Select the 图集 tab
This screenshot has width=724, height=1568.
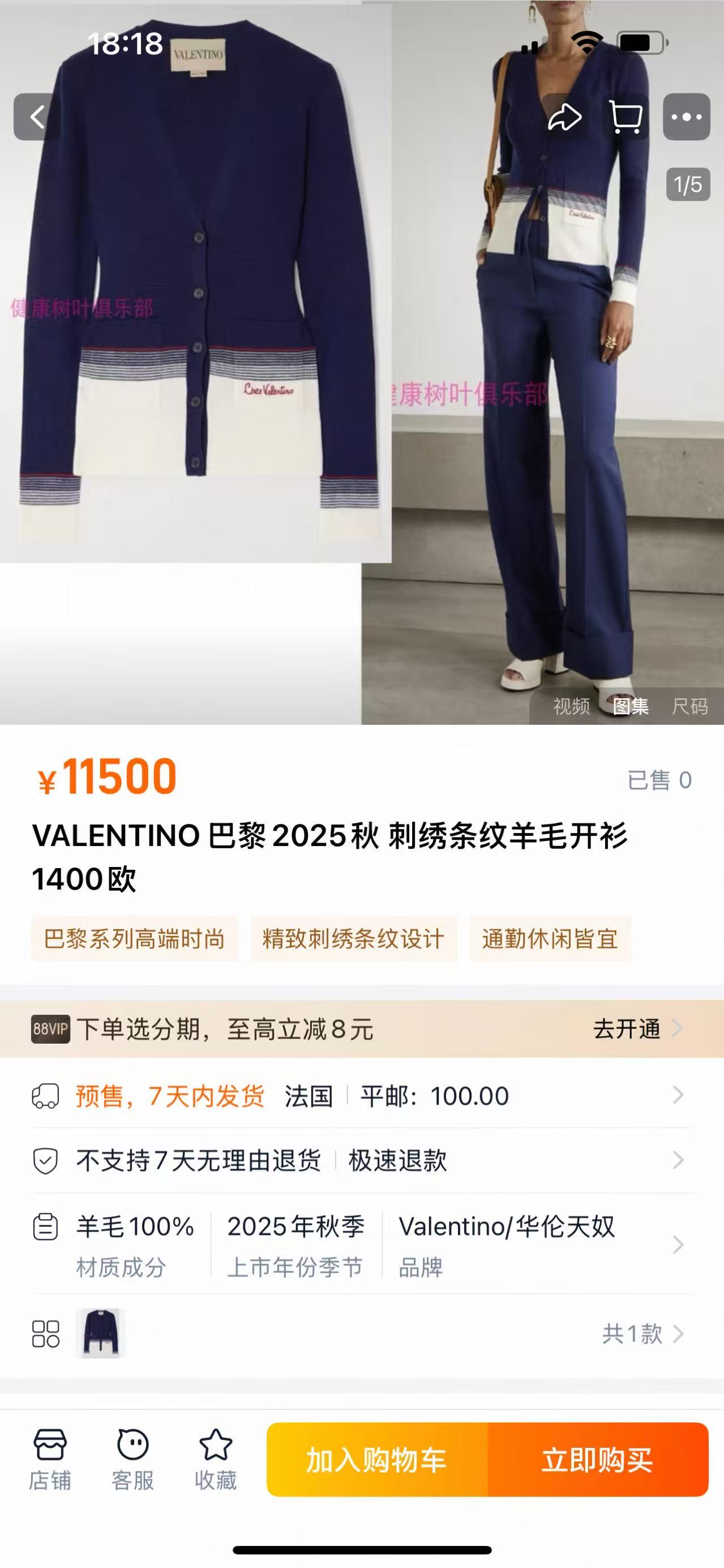pos(630,706)
